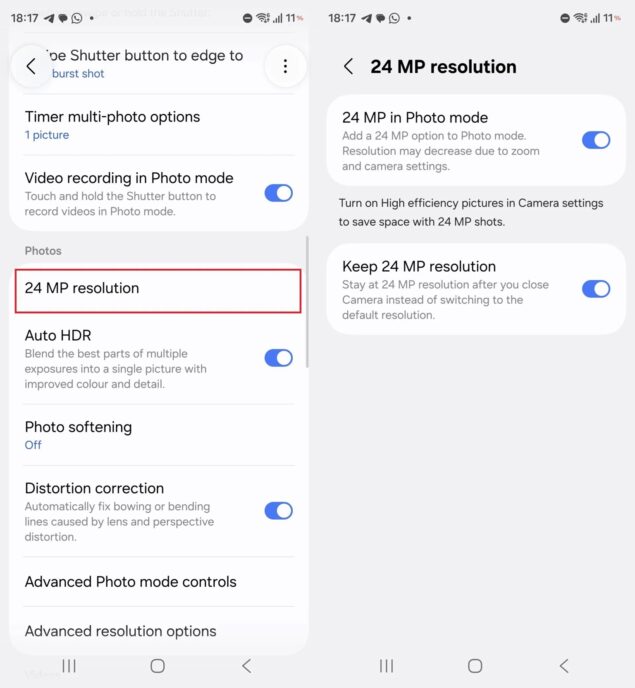
Task: Disable Keep 24 MP resolution switch
Action: pos(595,289)
